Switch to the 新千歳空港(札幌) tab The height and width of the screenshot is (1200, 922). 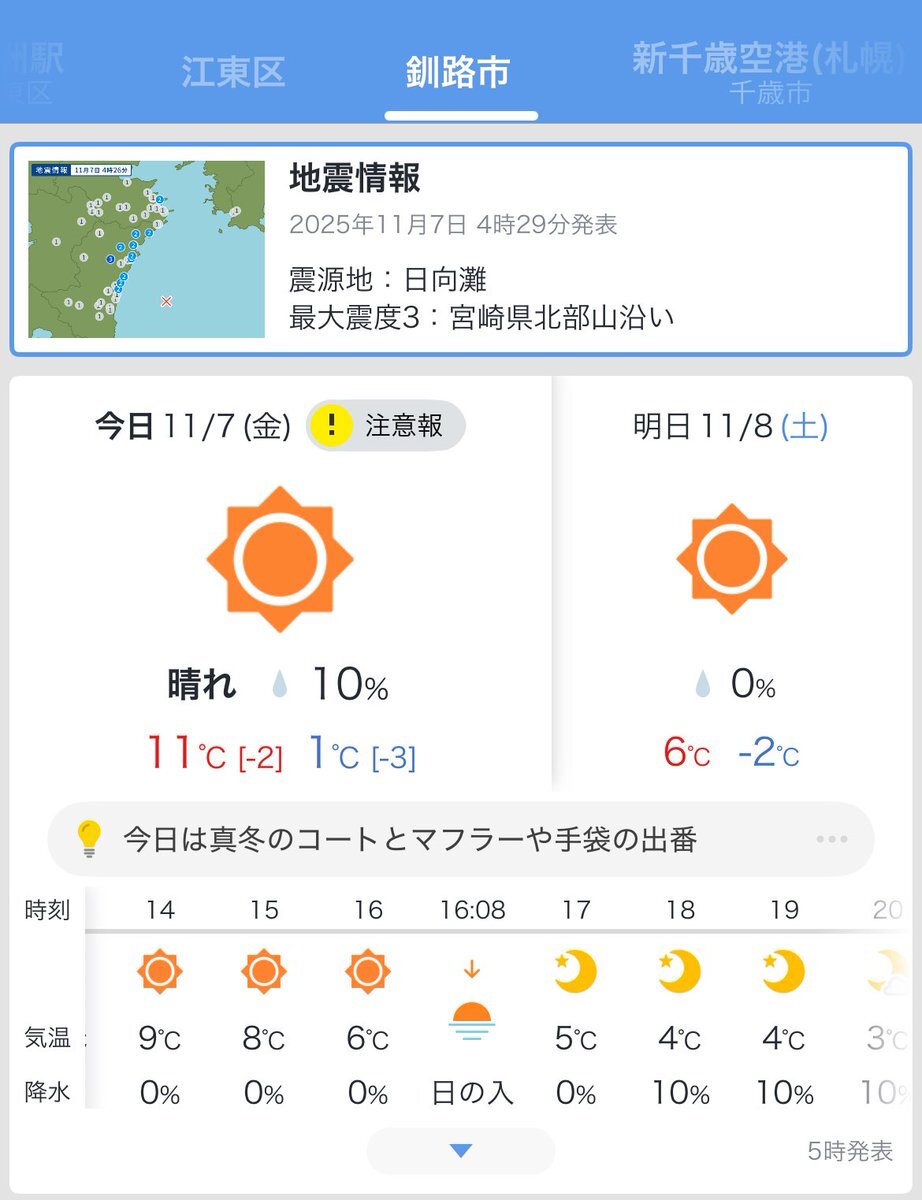pyautogui.click(x=768, y=72)
